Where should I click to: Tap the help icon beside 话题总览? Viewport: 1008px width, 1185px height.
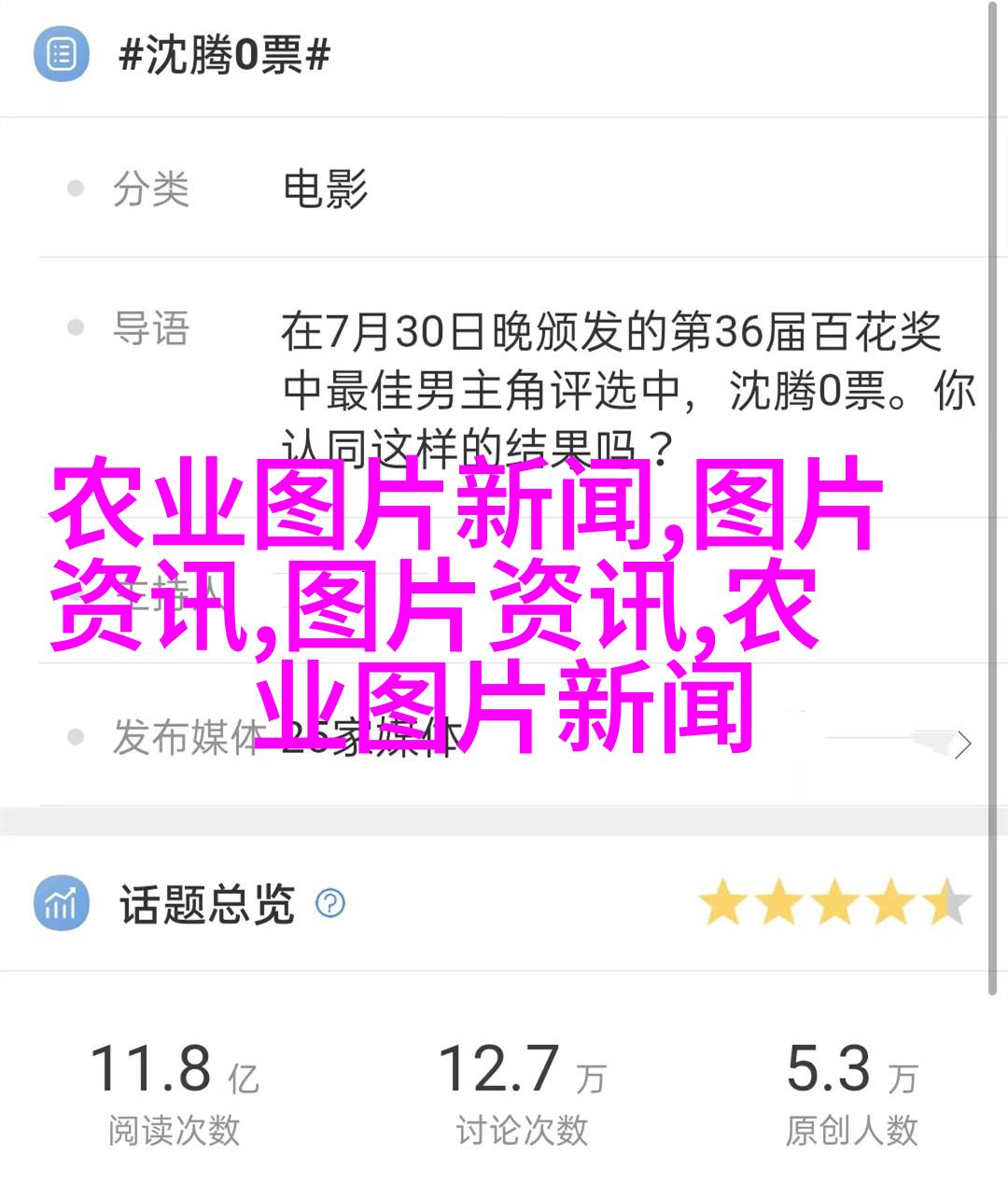(330, 903)
